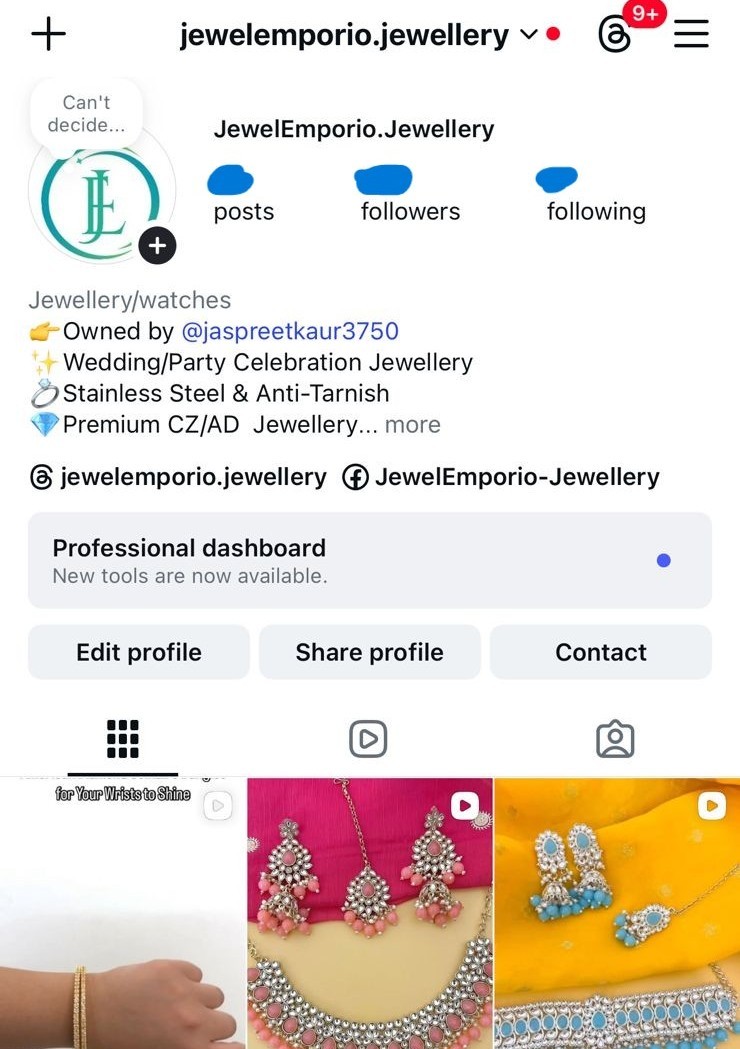Open @jaspreetkaur3750 profile link
The image size is (740, 1049).
pos(288,331)
